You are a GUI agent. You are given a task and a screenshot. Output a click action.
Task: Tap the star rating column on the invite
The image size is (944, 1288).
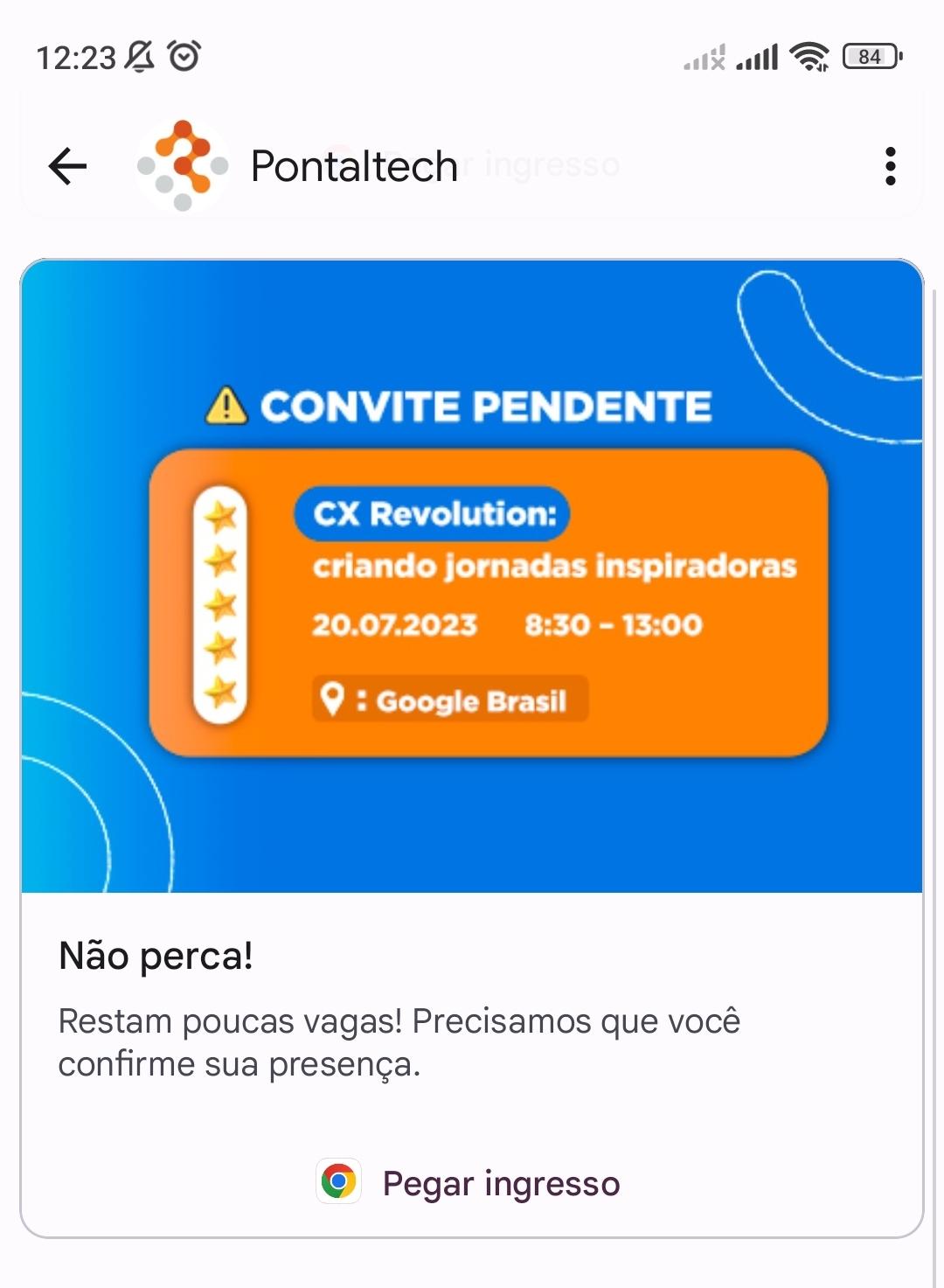pyautogui.click(x=221, y=603)
